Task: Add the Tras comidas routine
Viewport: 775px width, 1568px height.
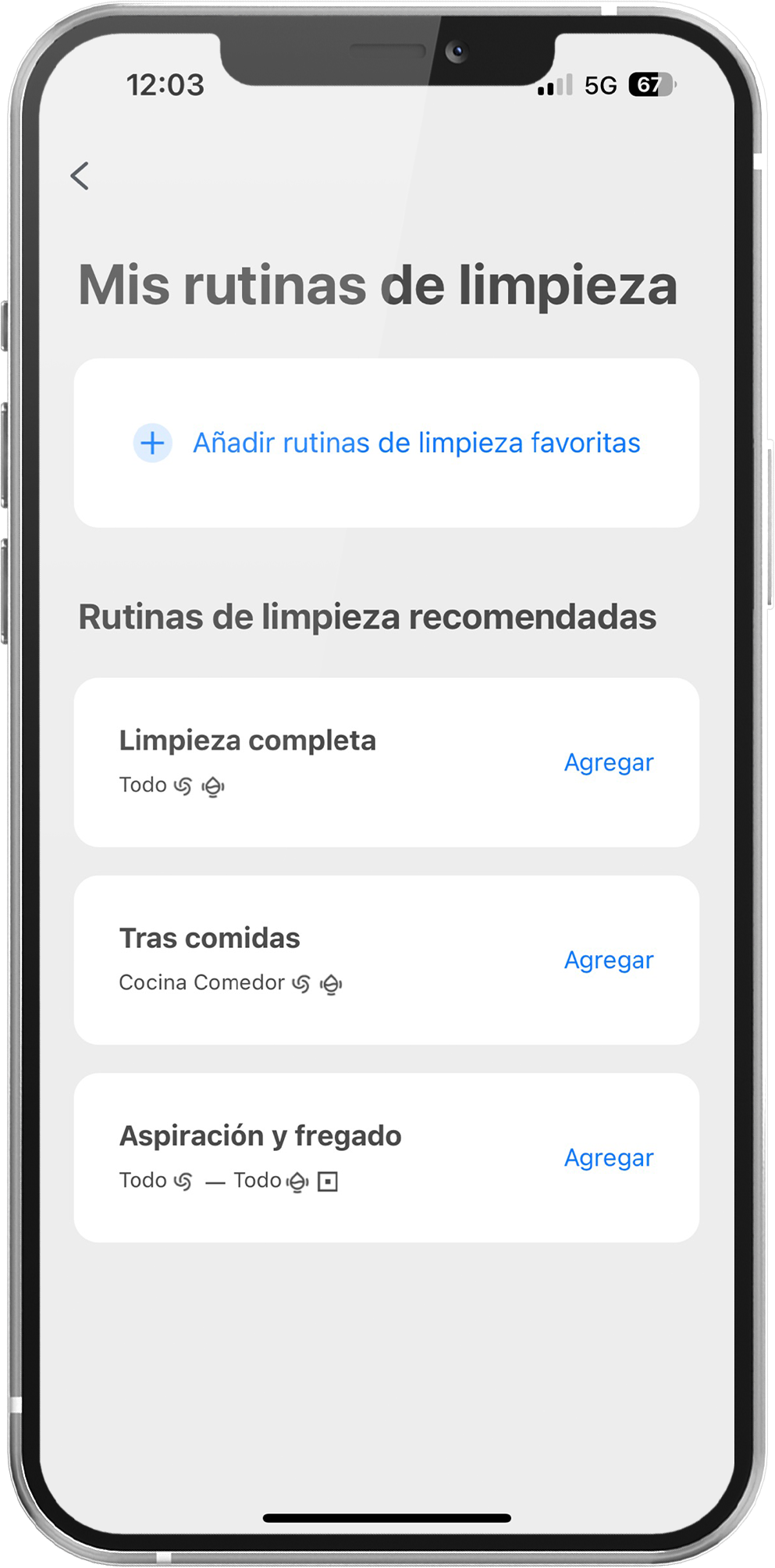Action: click(608, 960)
